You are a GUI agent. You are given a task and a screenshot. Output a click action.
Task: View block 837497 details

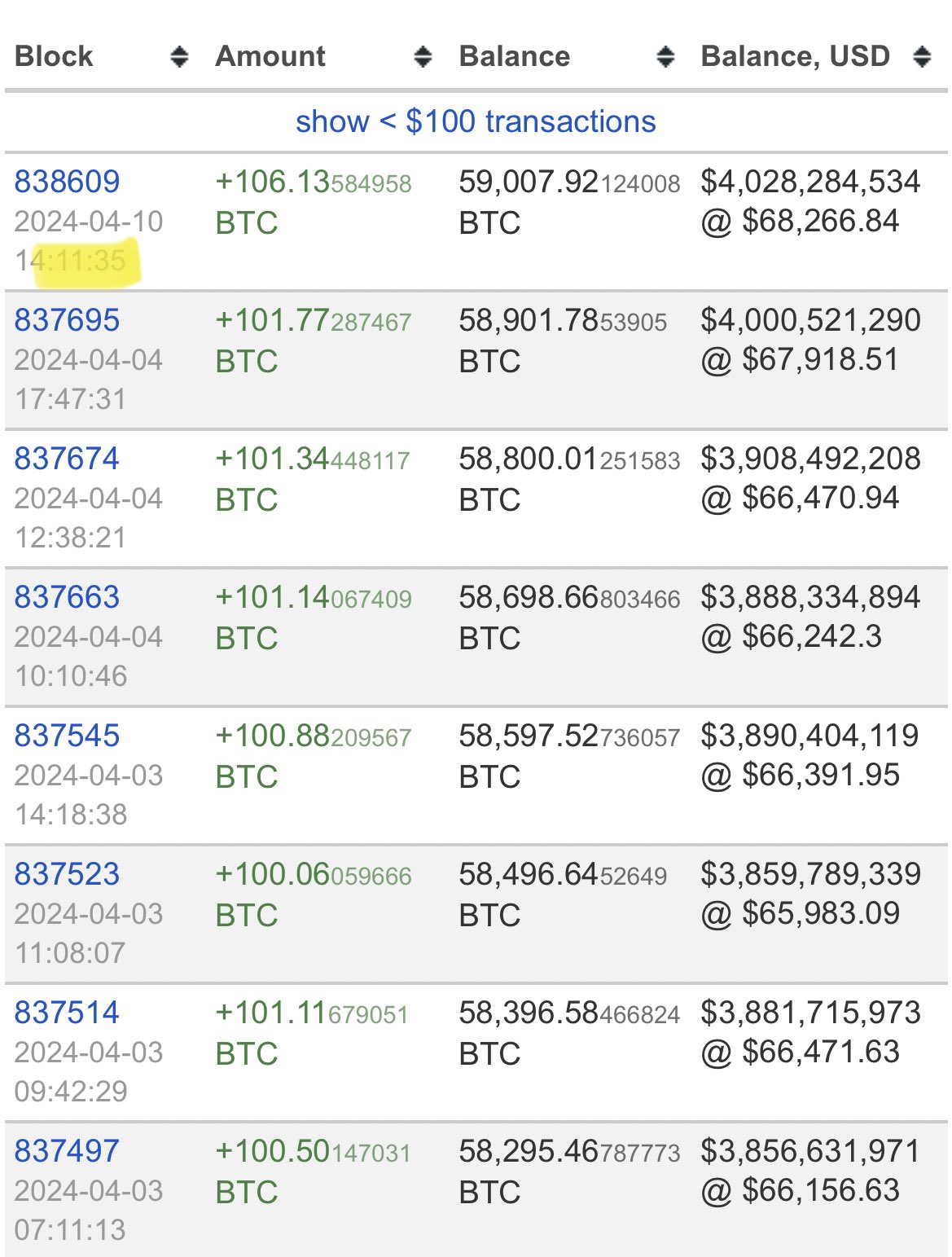67,1151
